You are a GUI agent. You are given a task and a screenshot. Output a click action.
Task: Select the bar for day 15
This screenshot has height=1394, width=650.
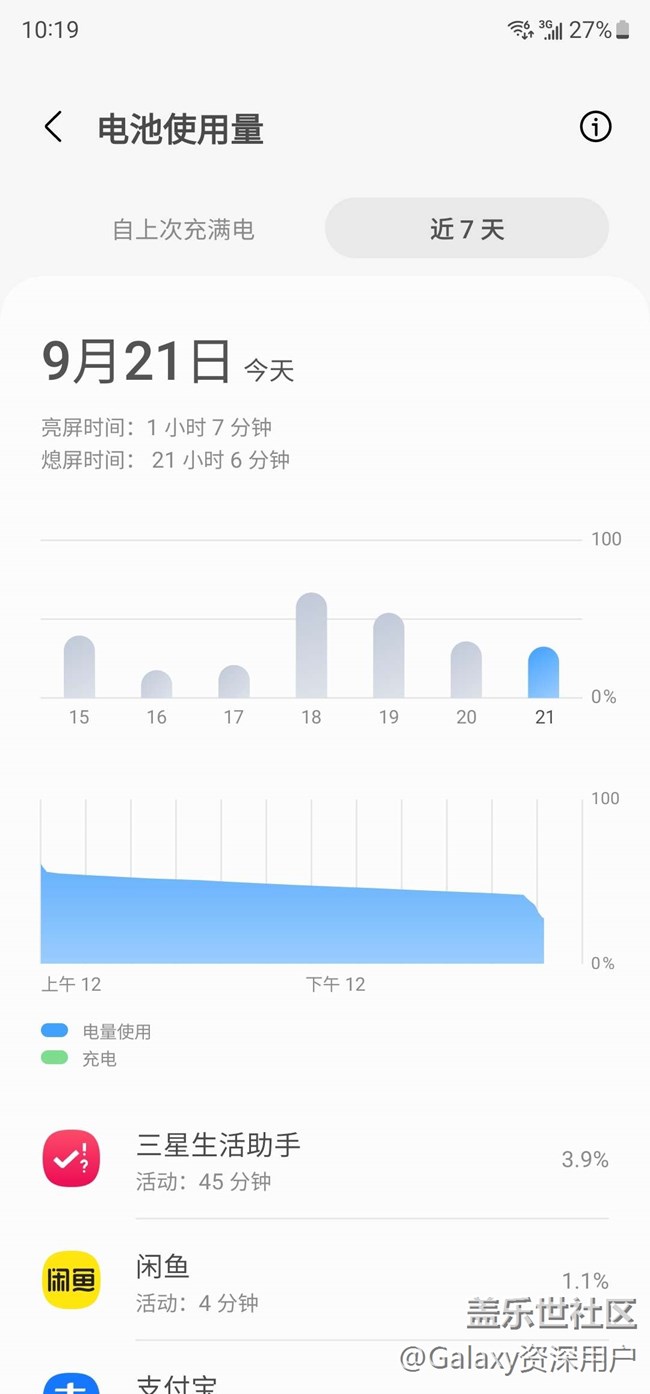[79, 667]
